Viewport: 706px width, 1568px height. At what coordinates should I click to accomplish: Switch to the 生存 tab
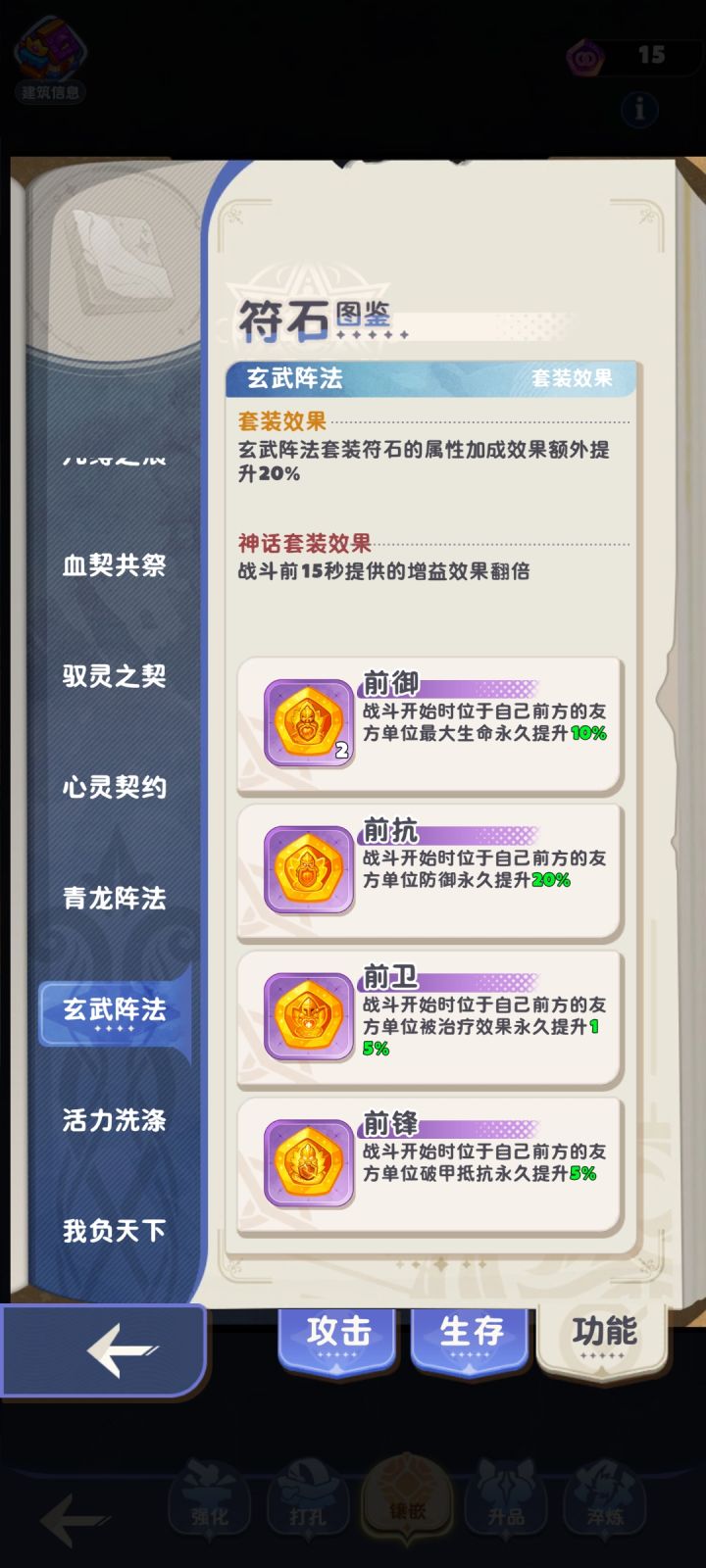[471, 1332]
